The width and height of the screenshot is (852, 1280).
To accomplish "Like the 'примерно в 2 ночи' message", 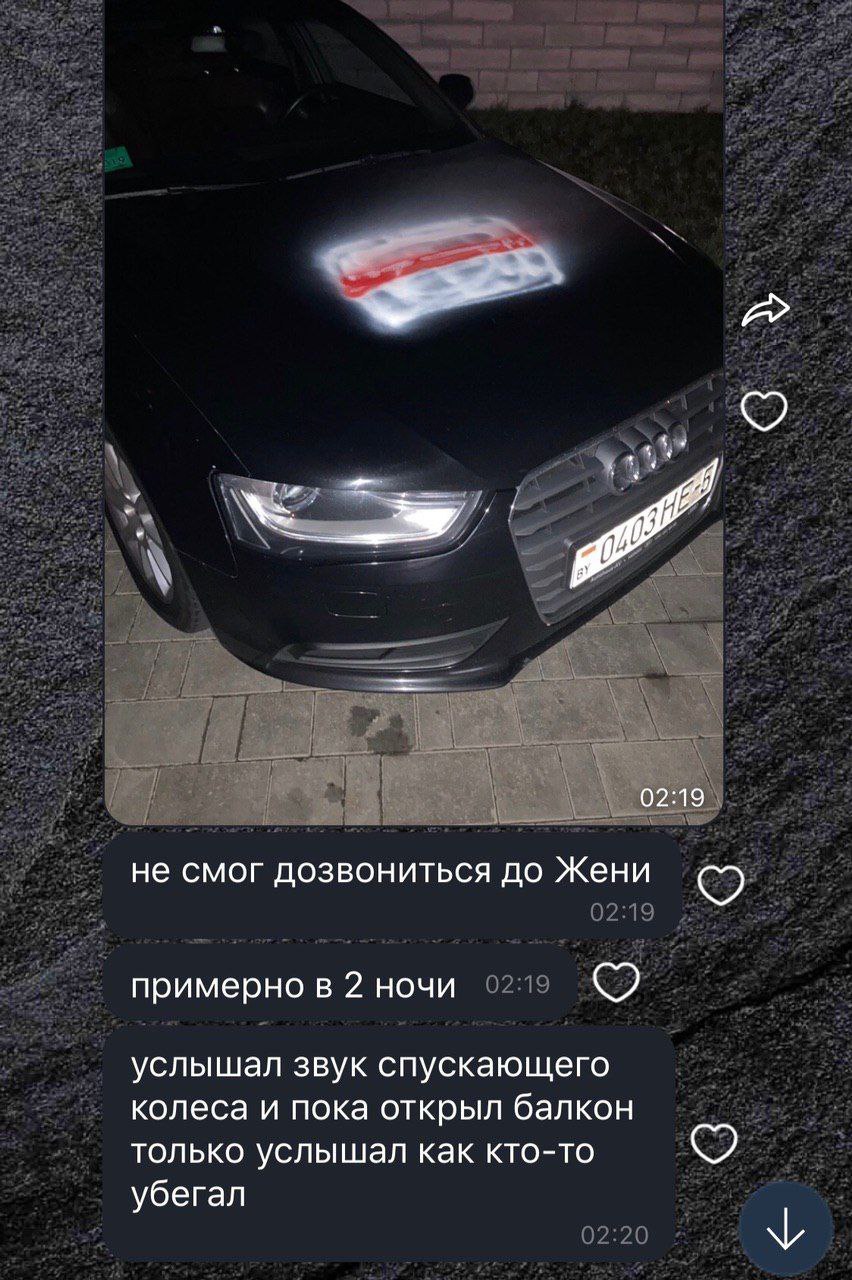I will (x=616, y=982).
